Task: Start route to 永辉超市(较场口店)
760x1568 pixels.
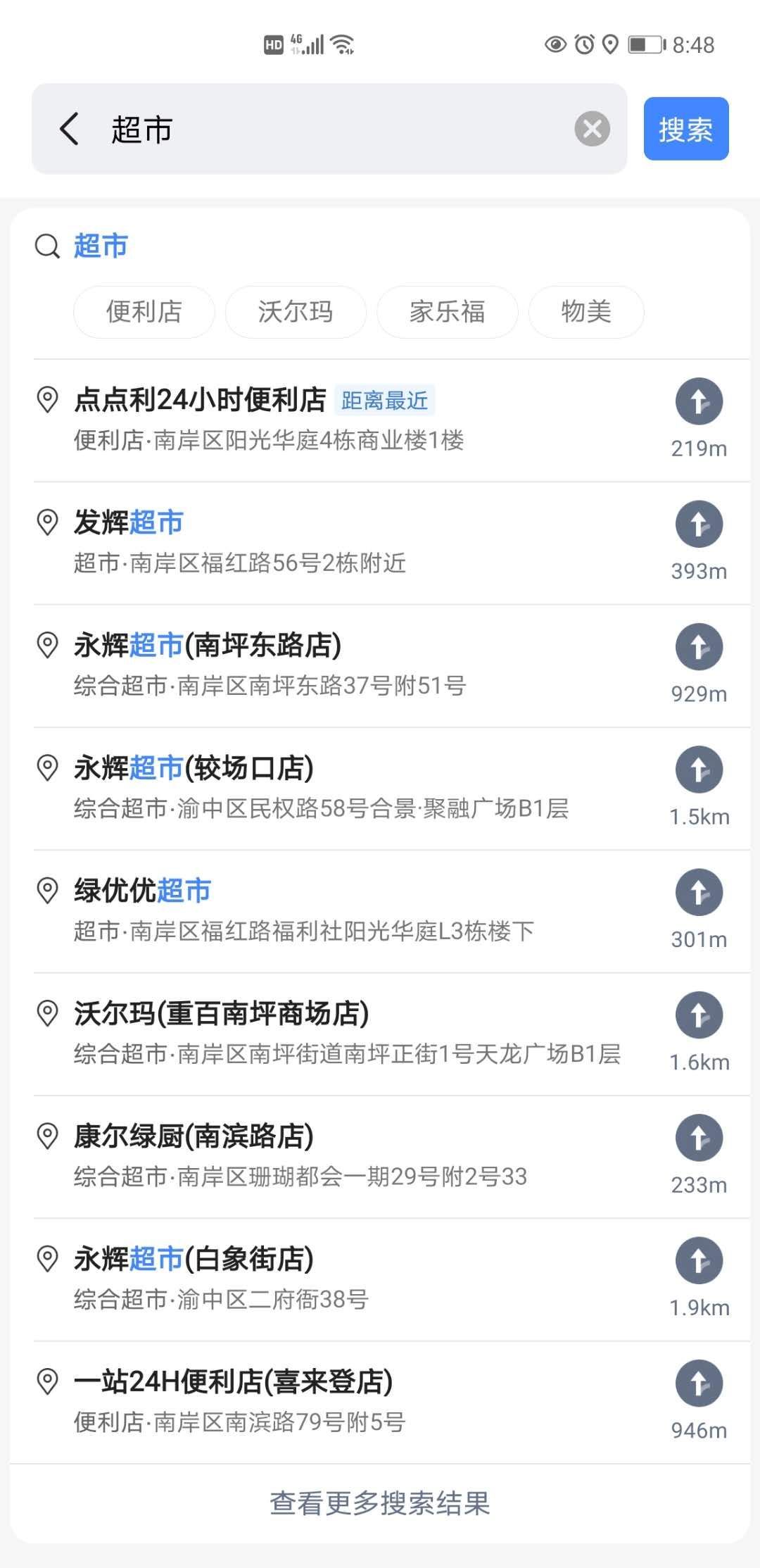Action: 699,770
